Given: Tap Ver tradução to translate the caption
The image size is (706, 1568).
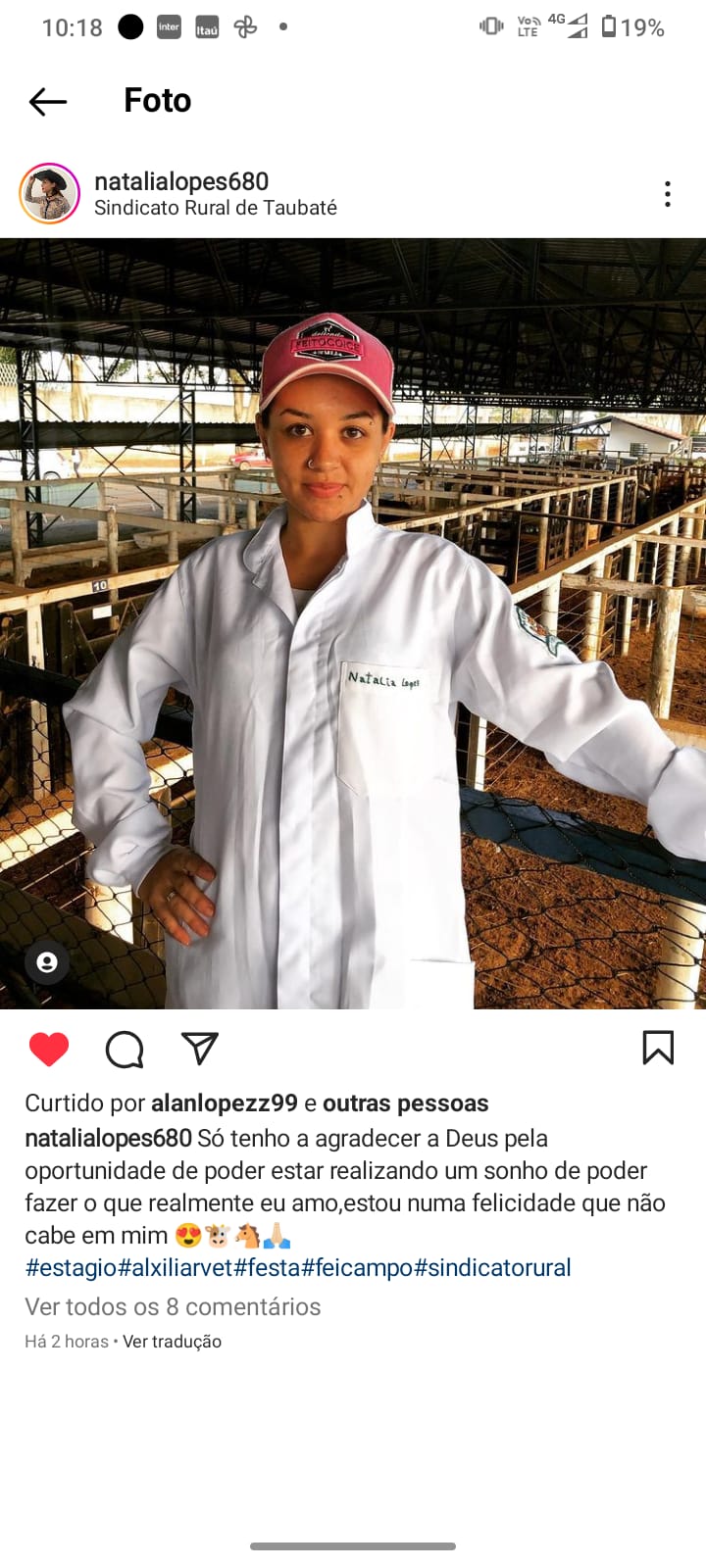Looking at the screenshot, I should click(x=172, y=1342).
